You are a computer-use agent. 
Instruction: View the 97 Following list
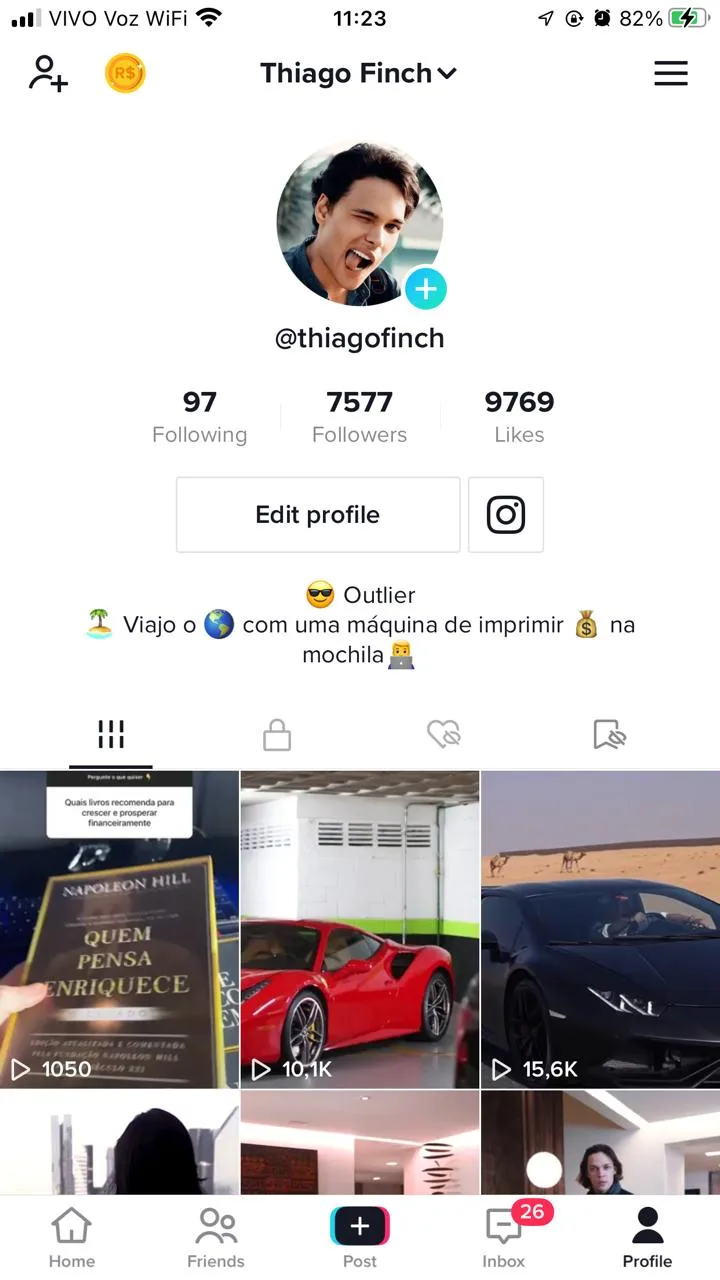[x=199, y=414]
